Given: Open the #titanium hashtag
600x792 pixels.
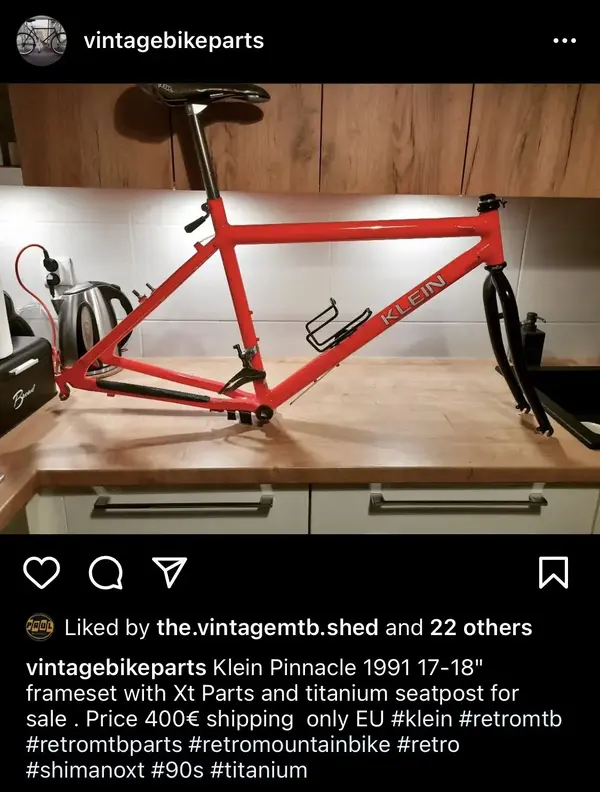Looking at the screenshot, I should pos(260,770).
